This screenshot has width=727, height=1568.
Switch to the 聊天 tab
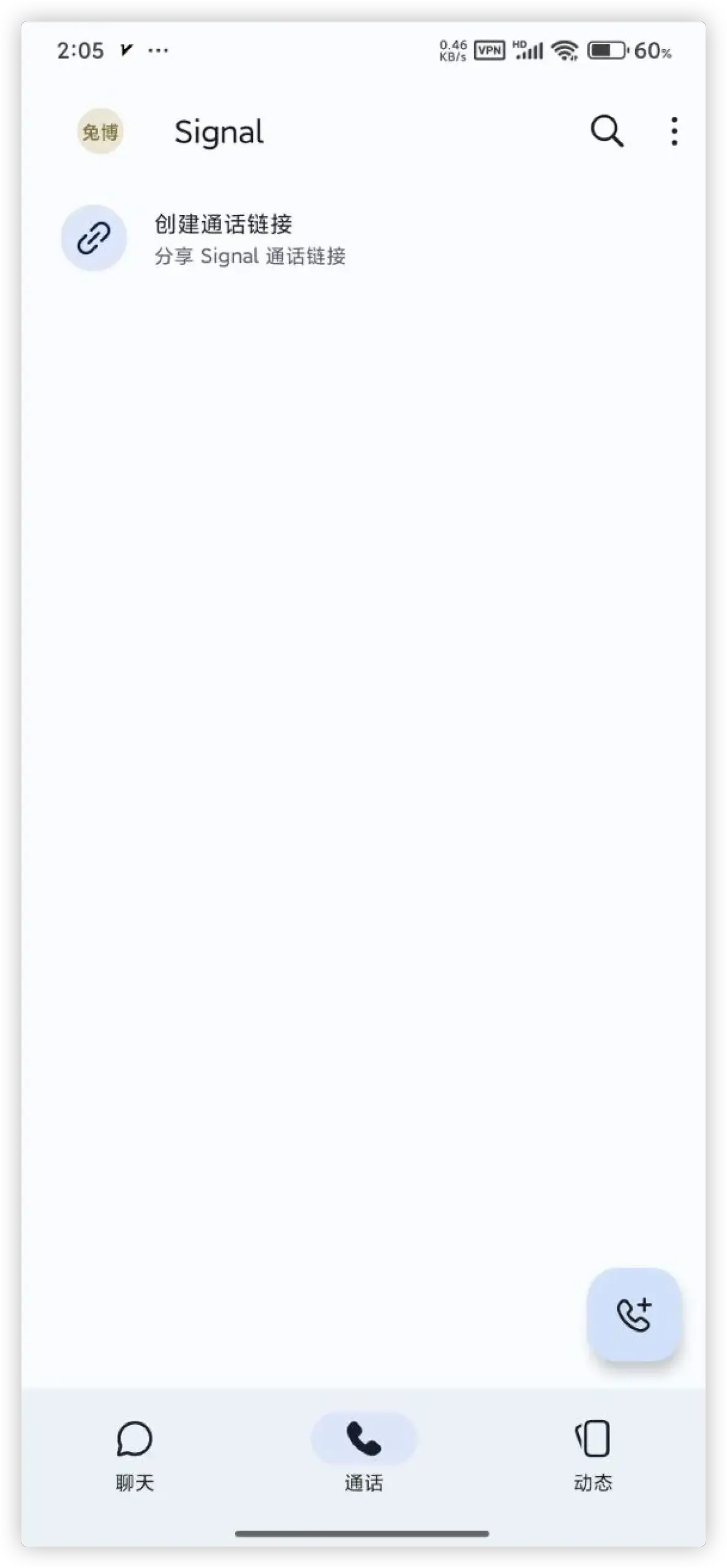(x=134, y=1455)
